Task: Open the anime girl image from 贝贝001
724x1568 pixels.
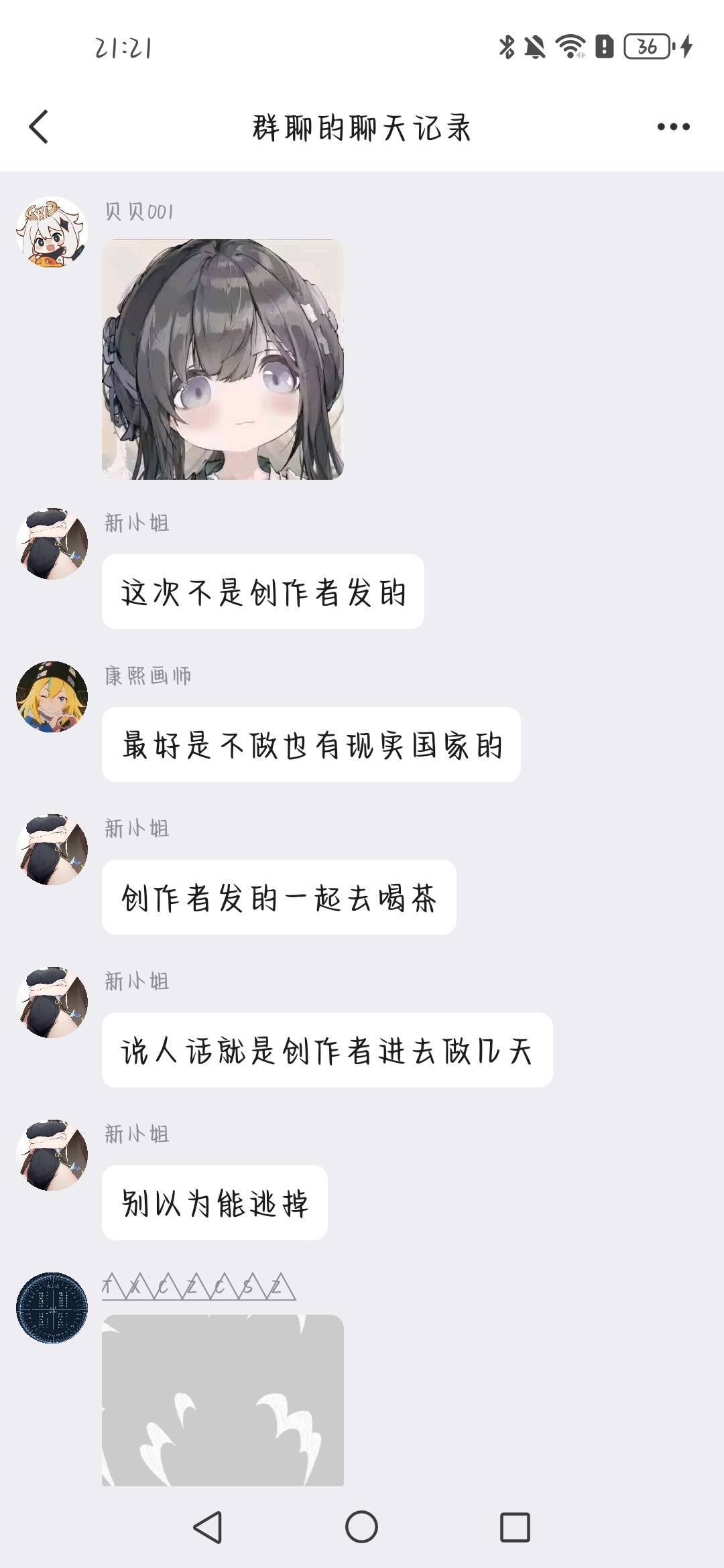Action: 223,359
